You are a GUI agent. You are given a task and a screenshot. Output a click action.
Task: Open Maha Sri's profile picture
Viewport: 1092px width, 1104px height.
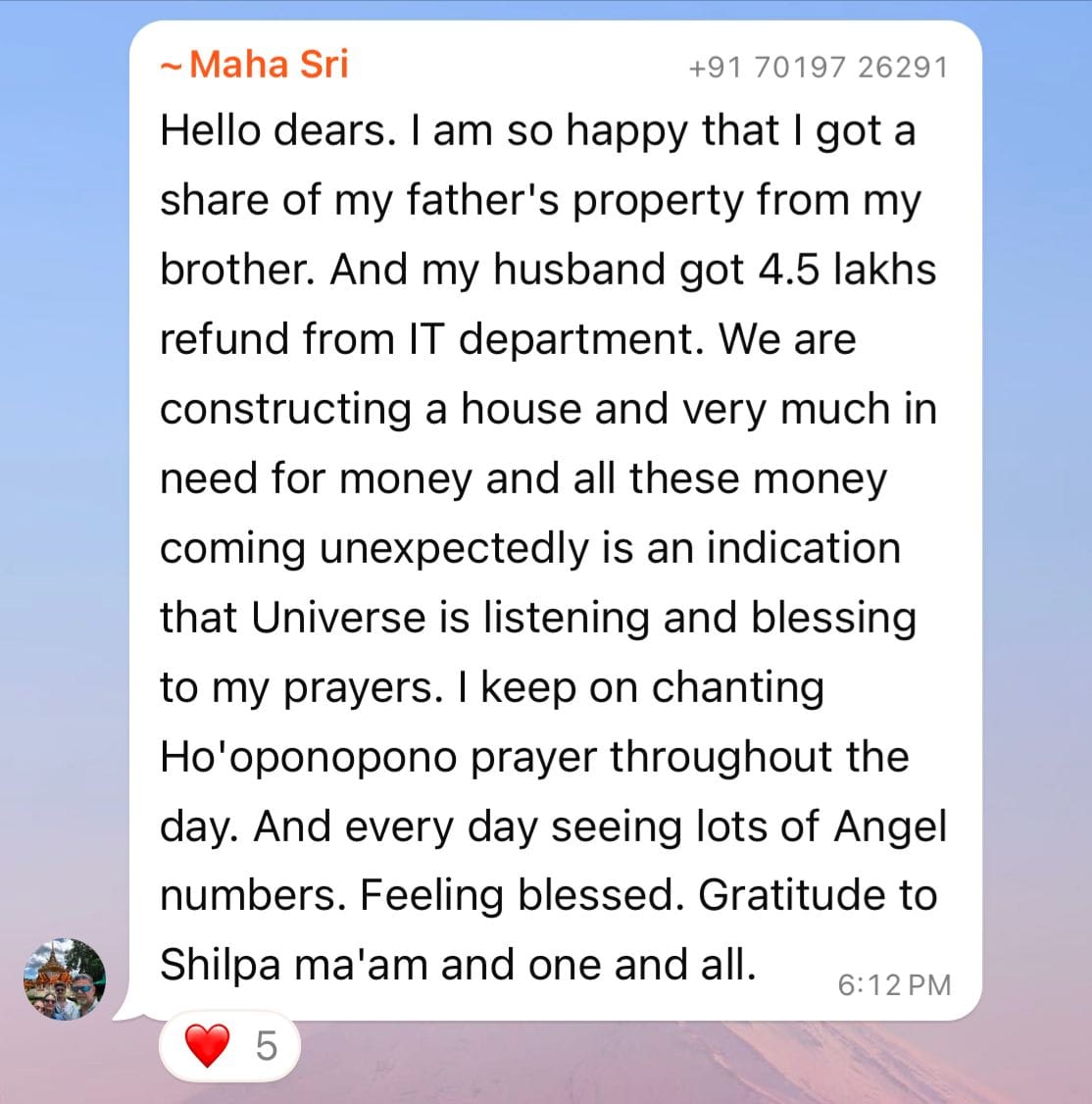pyautogui.click(x=64, y=979)
